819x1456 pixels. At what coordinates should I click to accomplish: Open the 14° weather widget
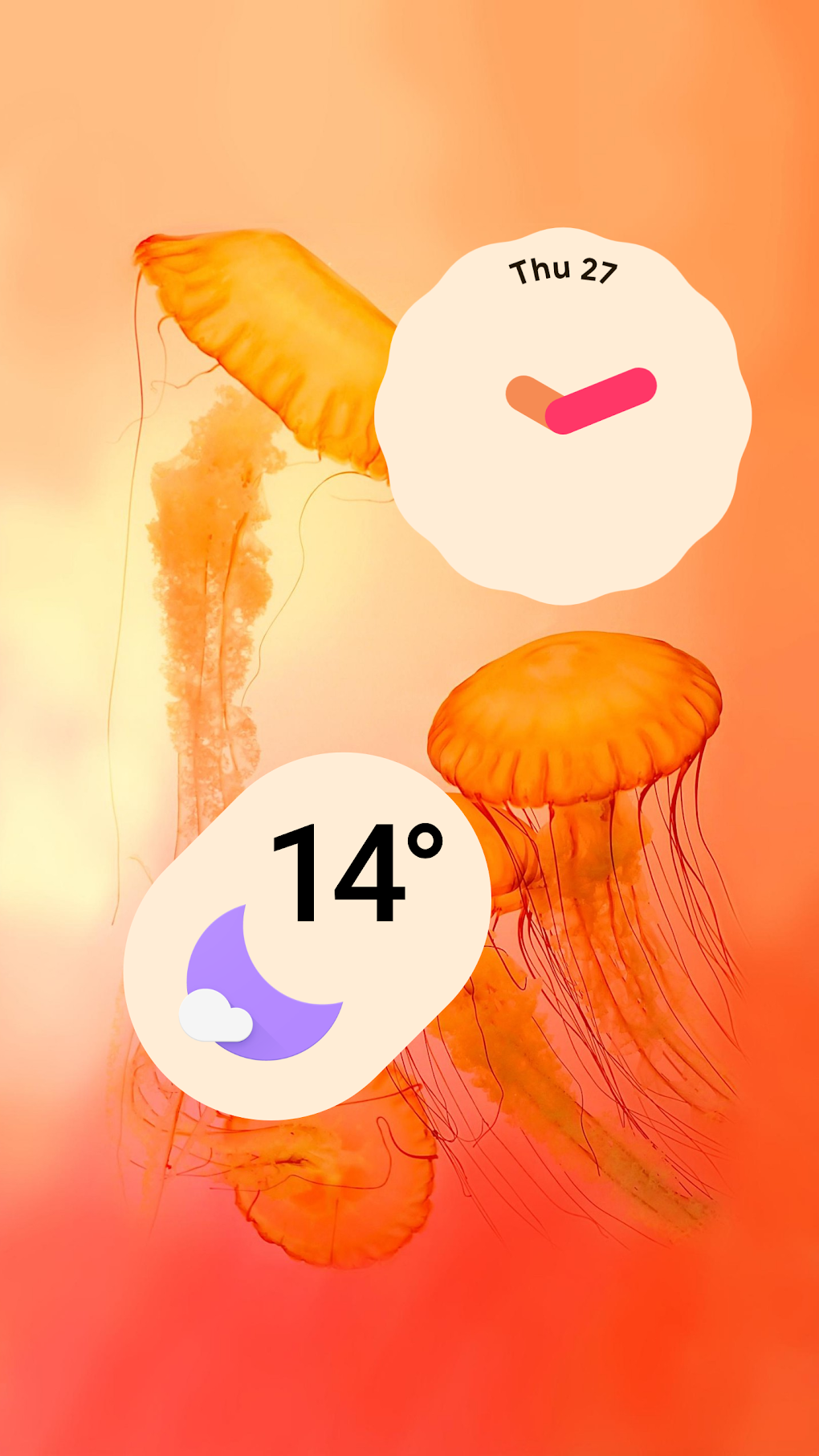[x=308, y=936]
